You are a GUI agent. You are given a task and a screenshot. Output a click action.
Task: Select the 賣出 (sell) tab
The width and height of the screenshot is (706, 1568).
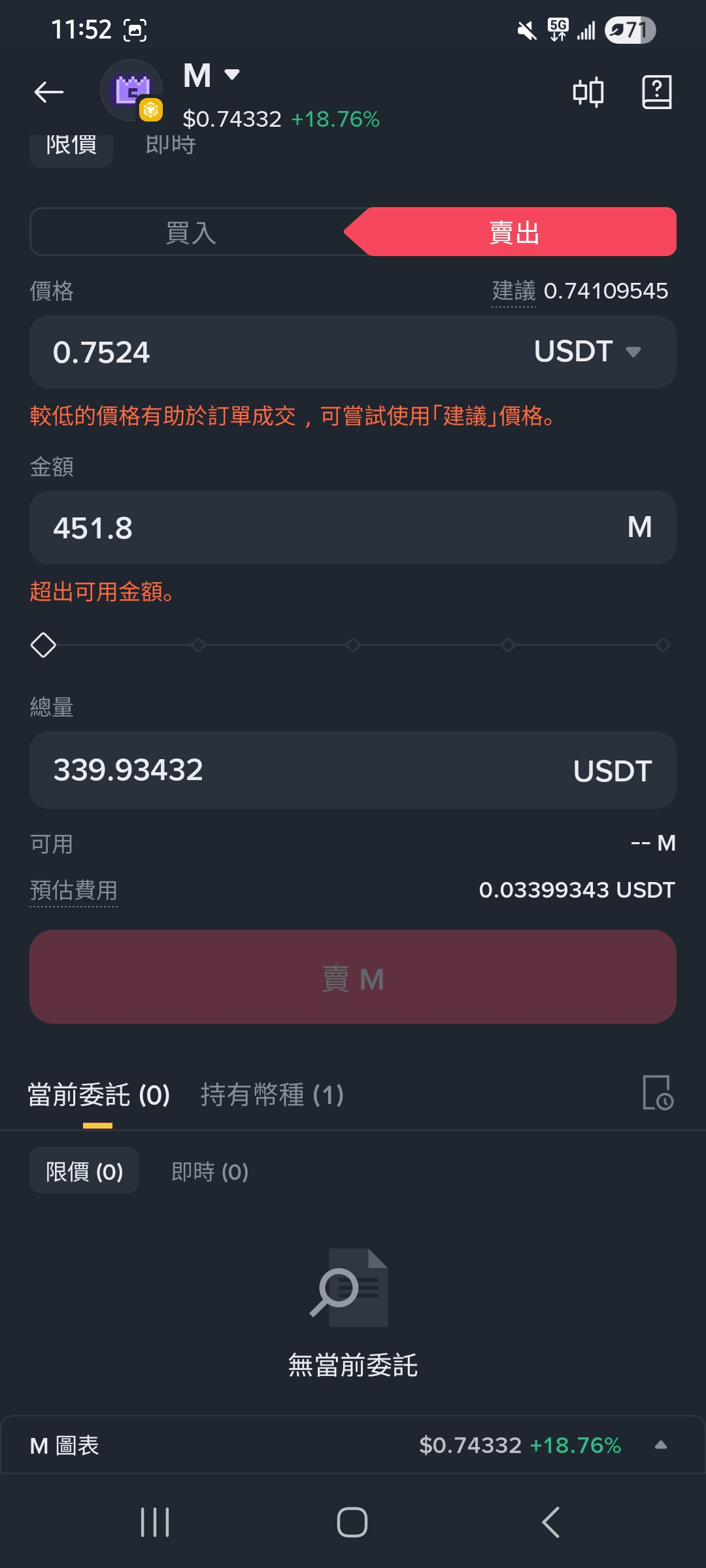(x=514, y=232)
